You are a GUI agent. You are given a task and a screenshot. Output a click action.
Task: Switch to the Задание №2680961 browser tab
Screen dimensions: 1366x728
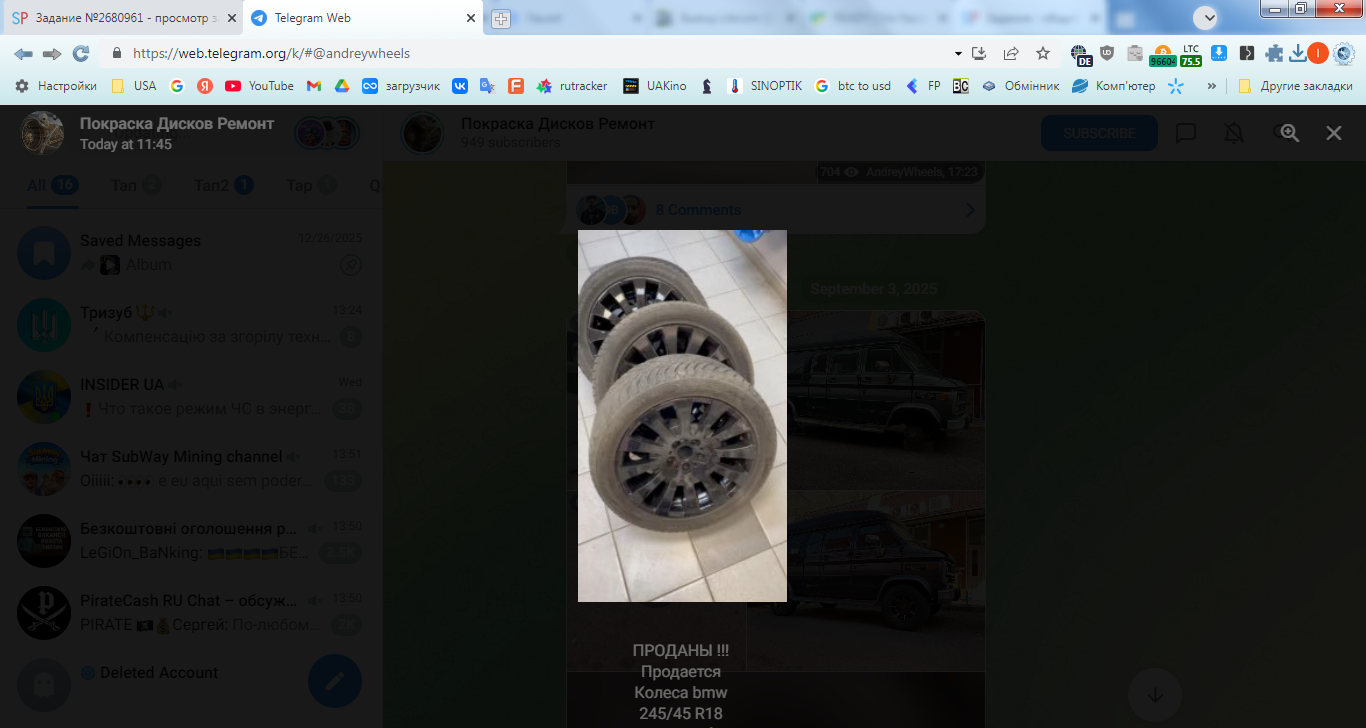(120, 18)
